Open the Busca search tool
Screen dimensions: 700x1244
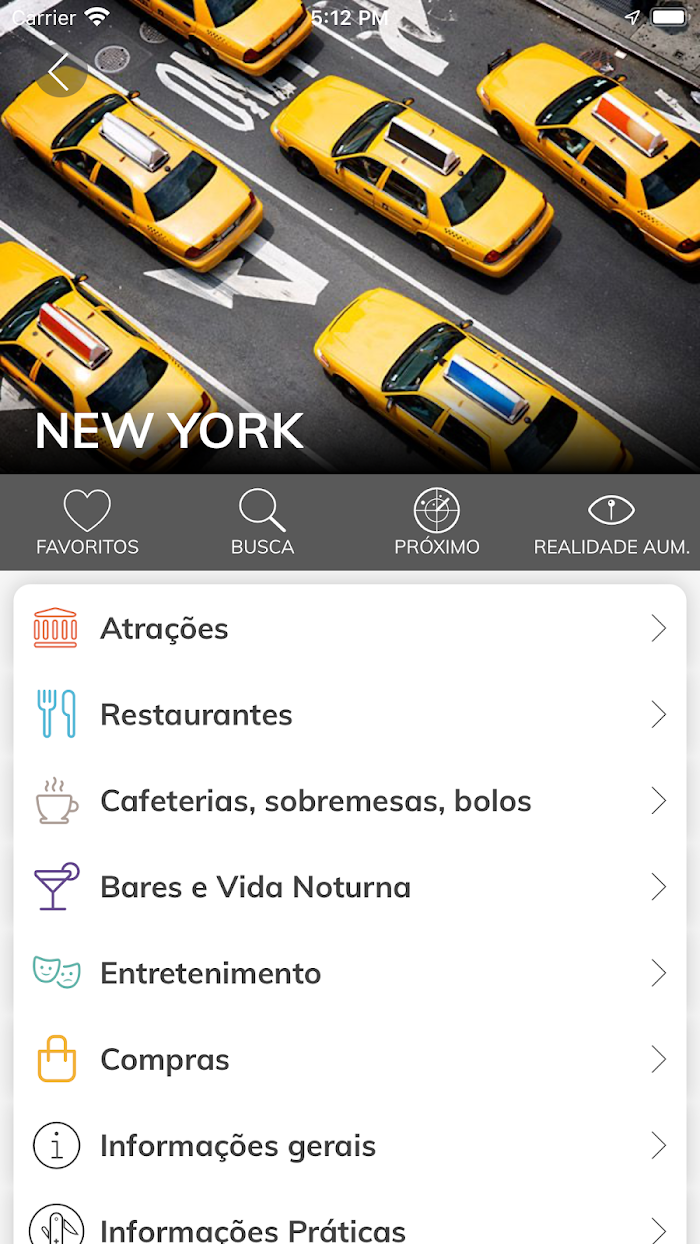(x=262, y=523)
